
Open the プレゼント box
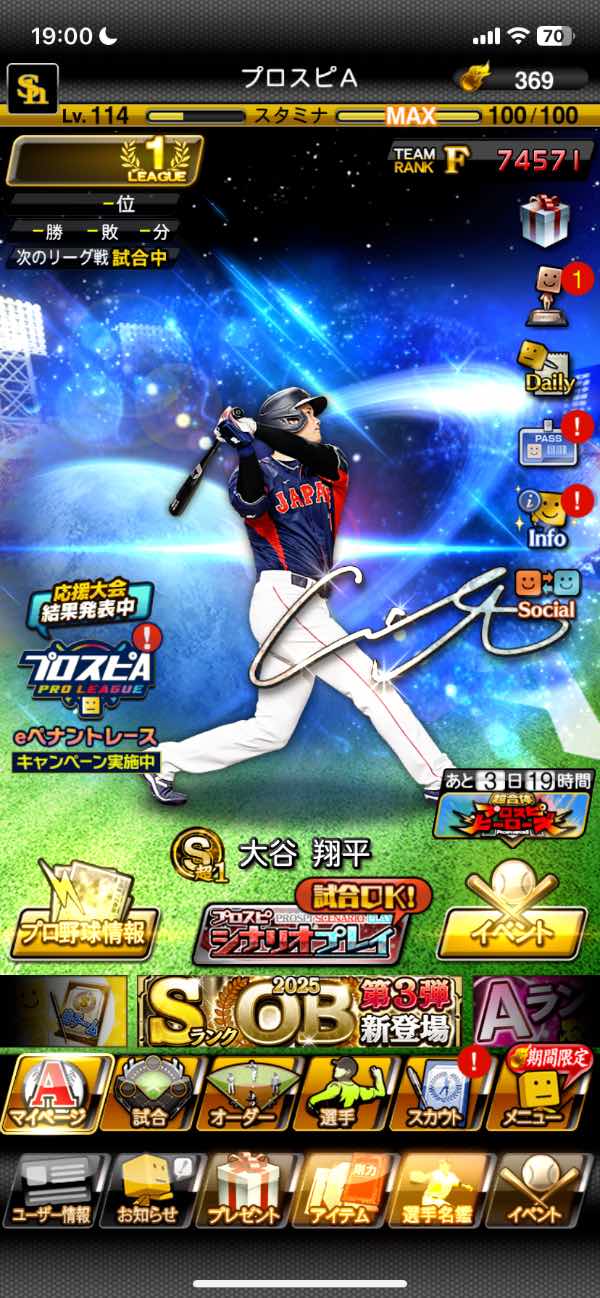tap(249, 1190)
